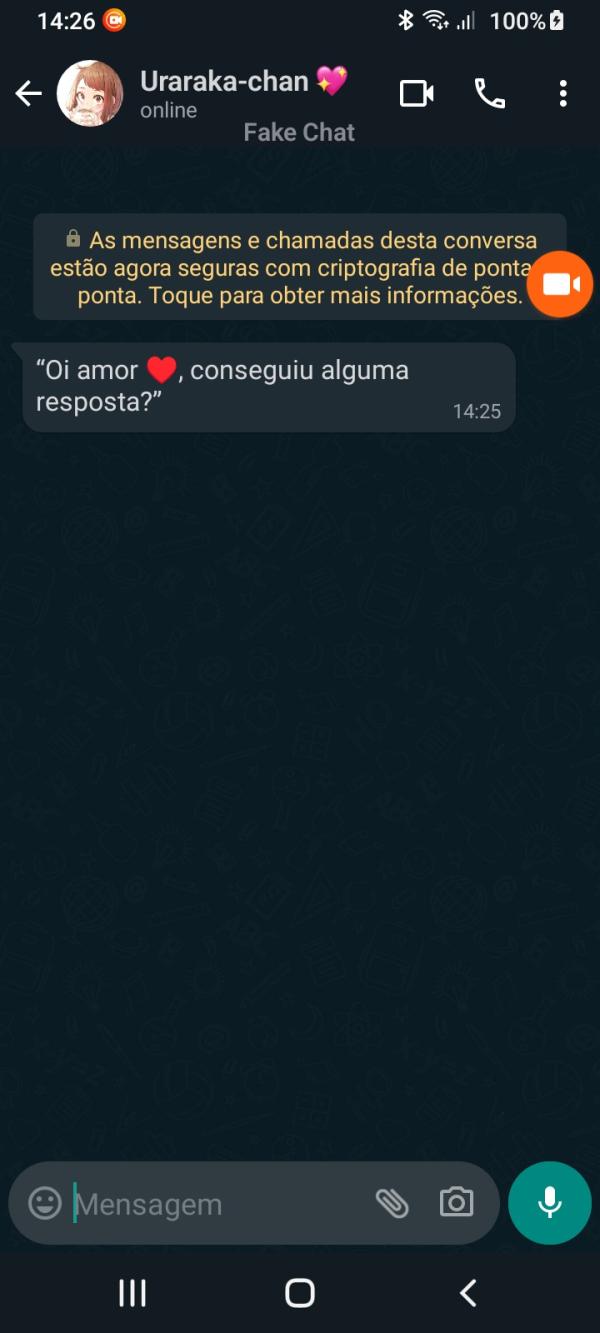Screen dimensions: 600x1333
Task: Tap the orange screen recorder floating button
Action: [560, 285]
